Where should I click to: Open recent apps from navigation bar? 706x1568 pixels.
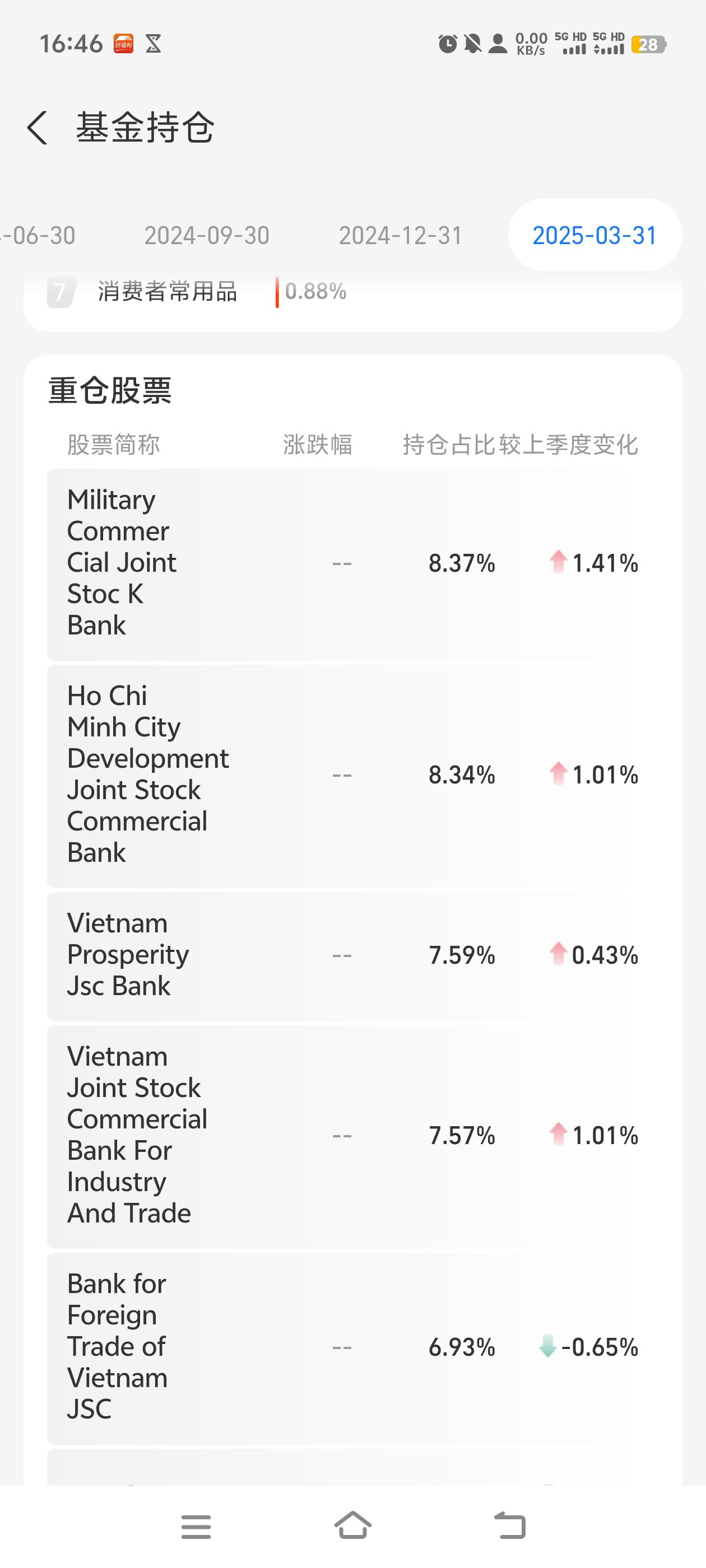(196, 1527)
